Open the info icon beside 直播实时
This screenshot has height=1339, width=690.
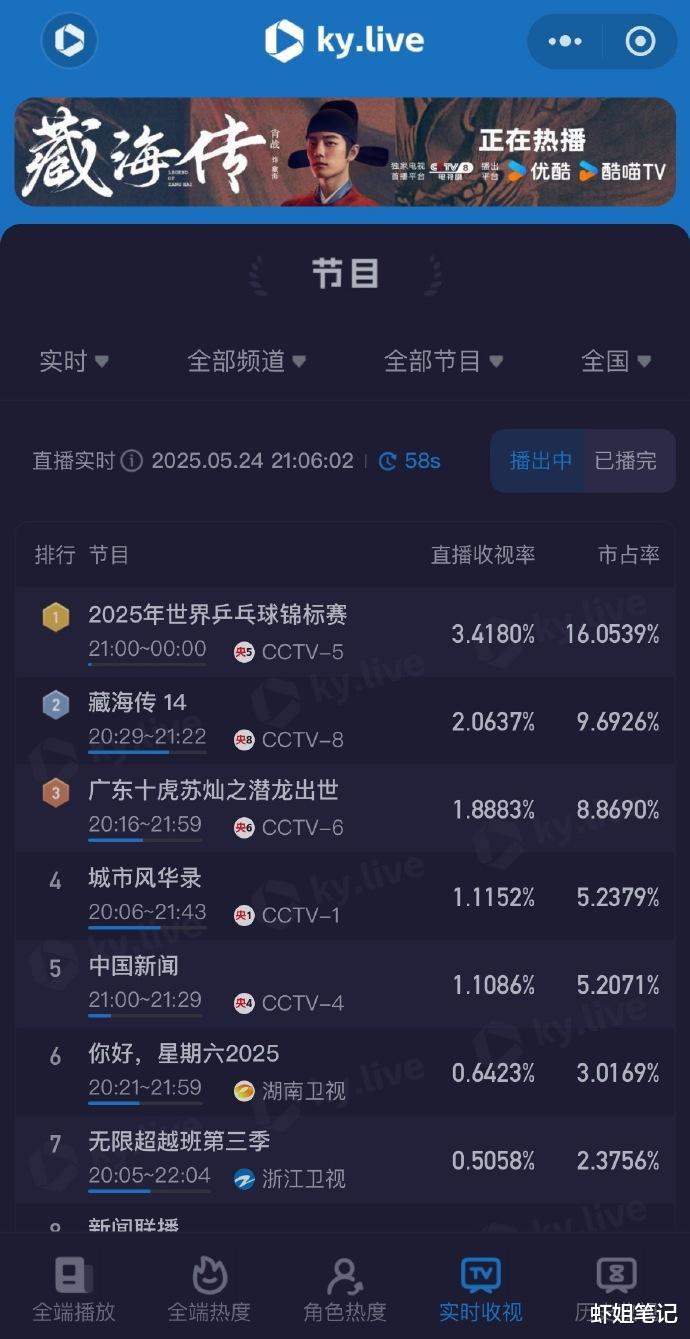click(x=131, y=461)
